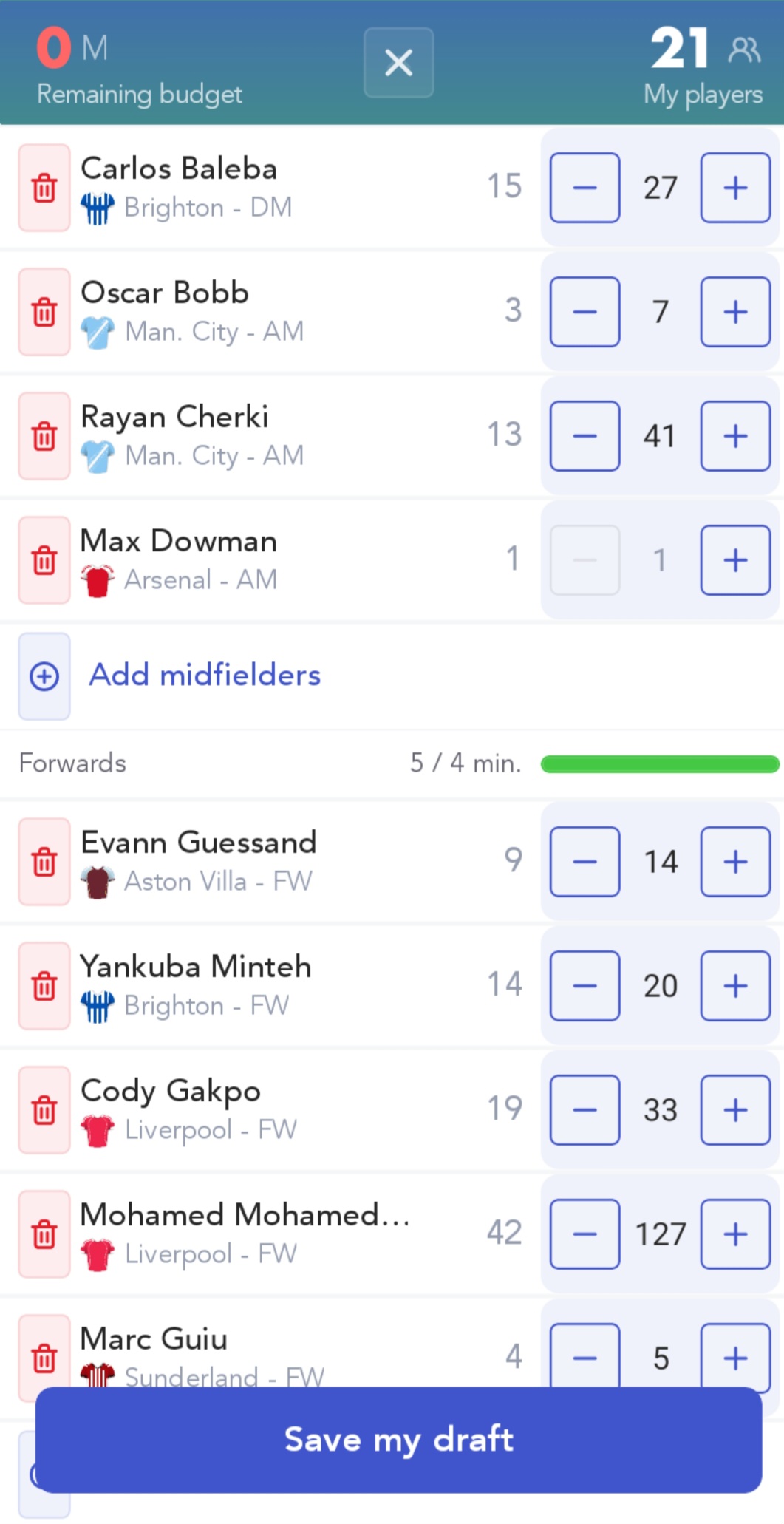Increase Max Dowman's bid with plus
The height and width of the screenshot is (1524, 784).
[x=735, y=560]
